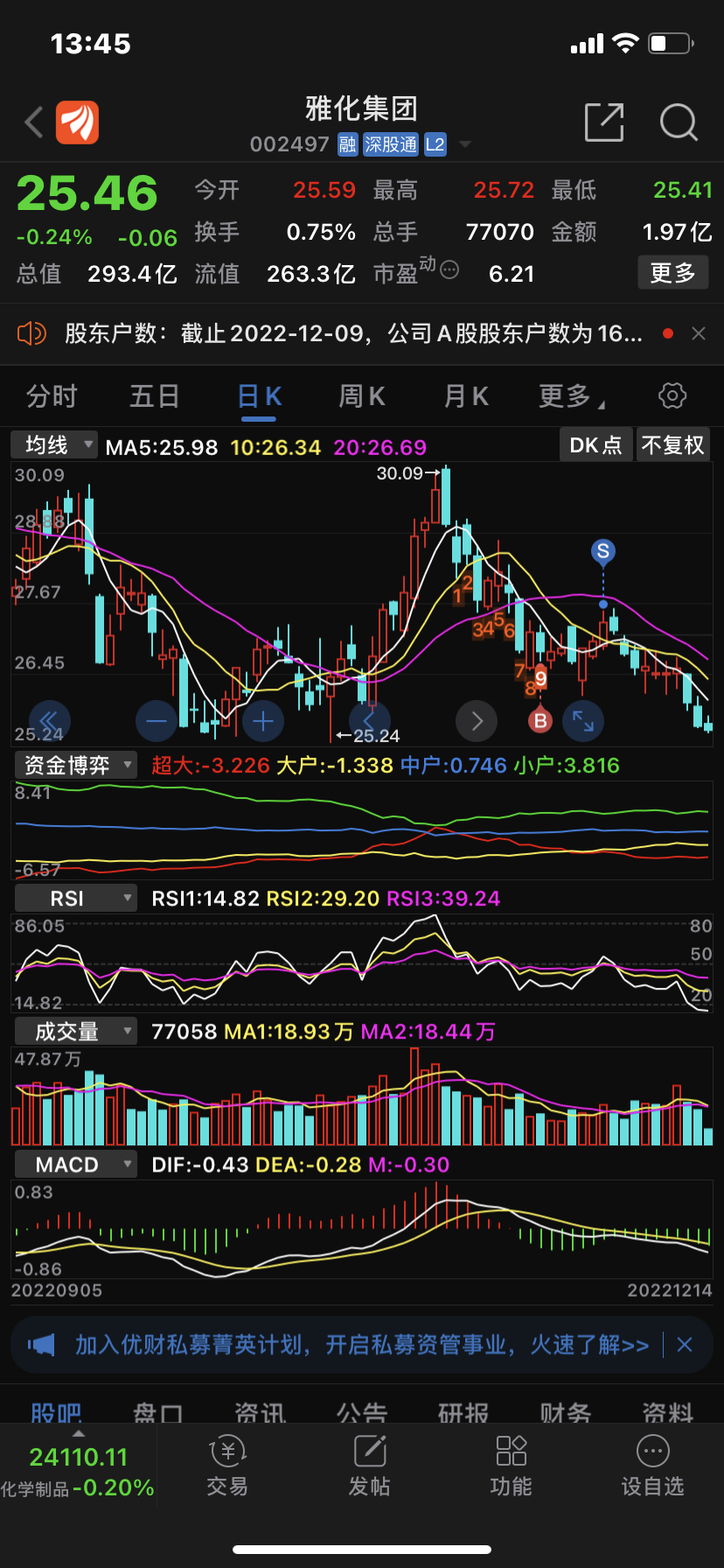Switch to the 周K weekly chart tab
This screenshot has height=1568, width=724.
pyautogui.click(x=360, y=396)
